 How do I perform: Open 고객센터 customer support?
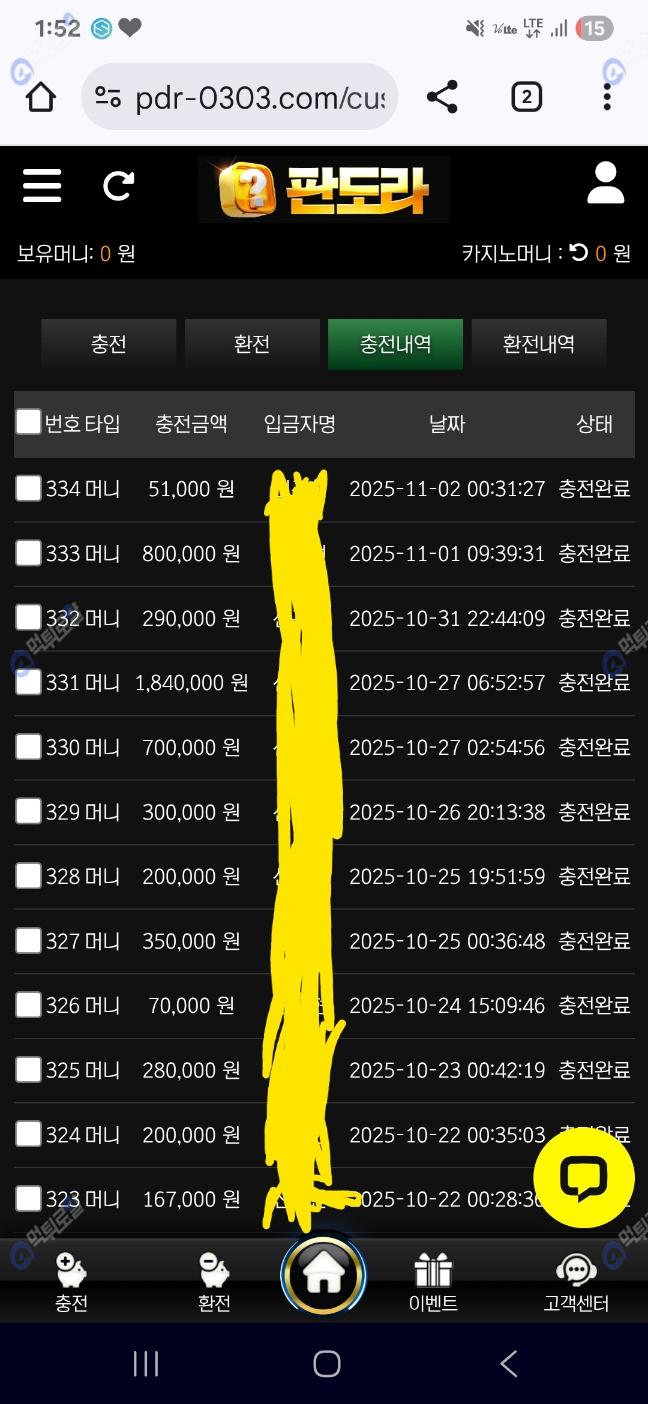pos(576,1283)
